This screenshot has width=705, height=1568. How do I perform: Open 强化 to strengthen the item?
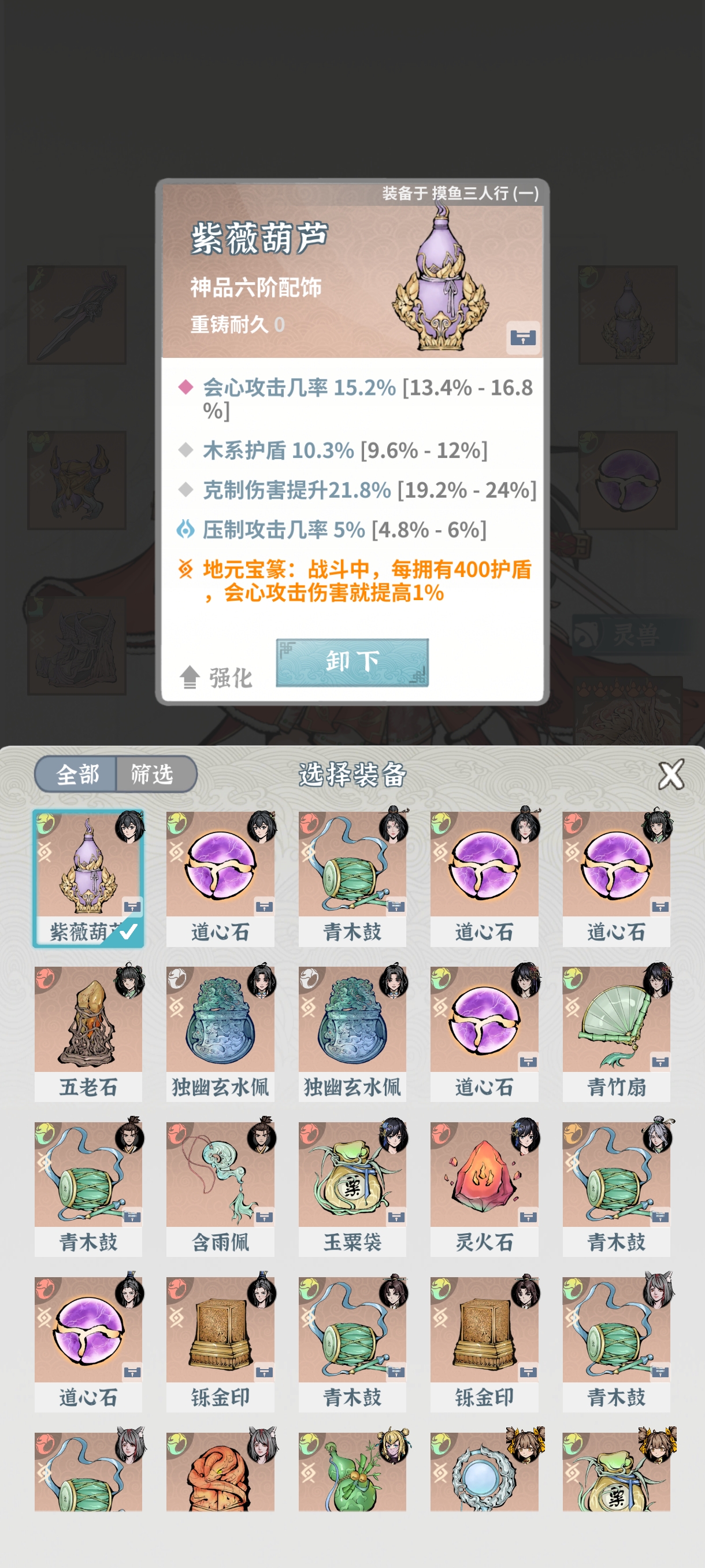pos(217,677)
